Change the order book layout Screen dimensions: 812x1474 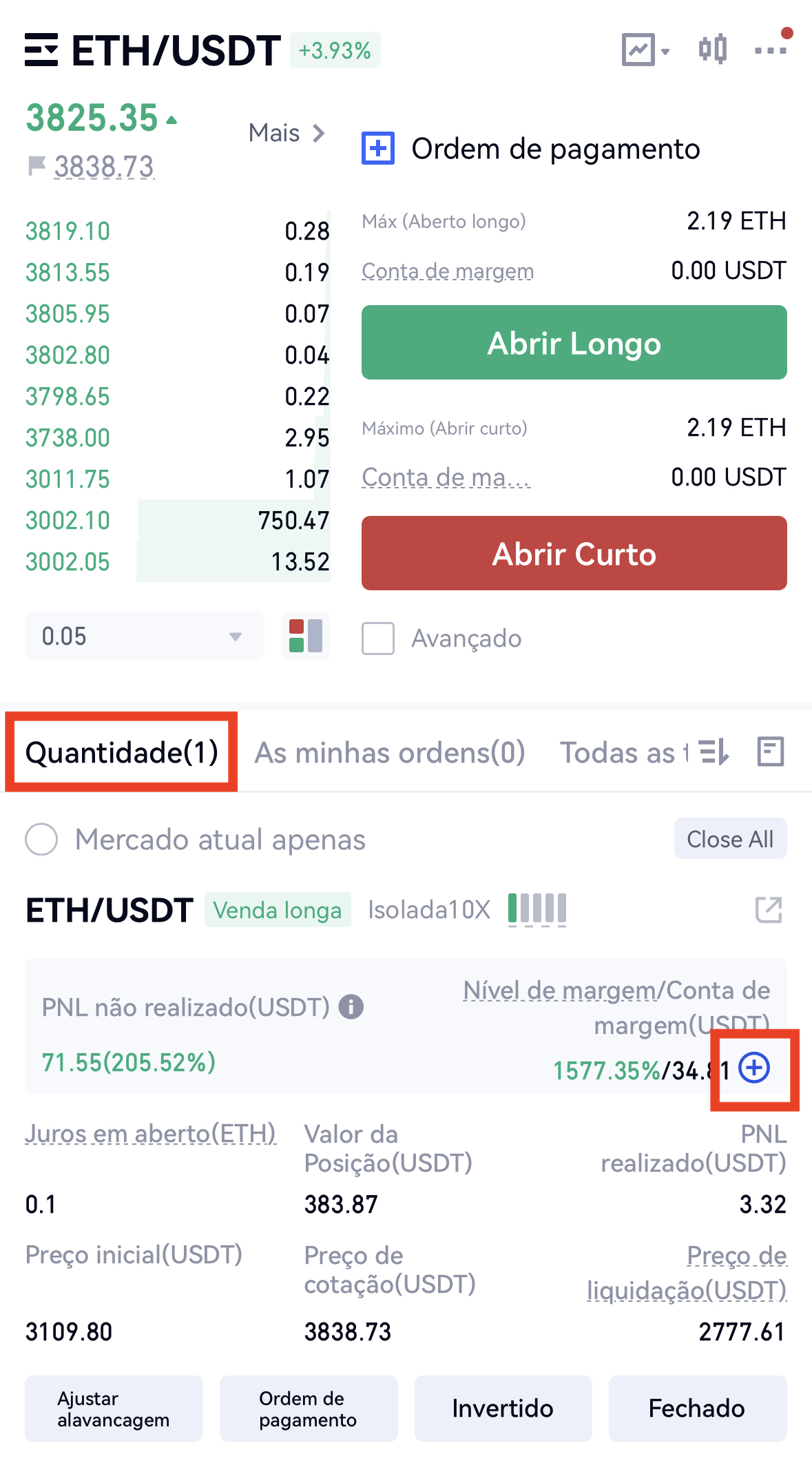[x=306, y=636]
